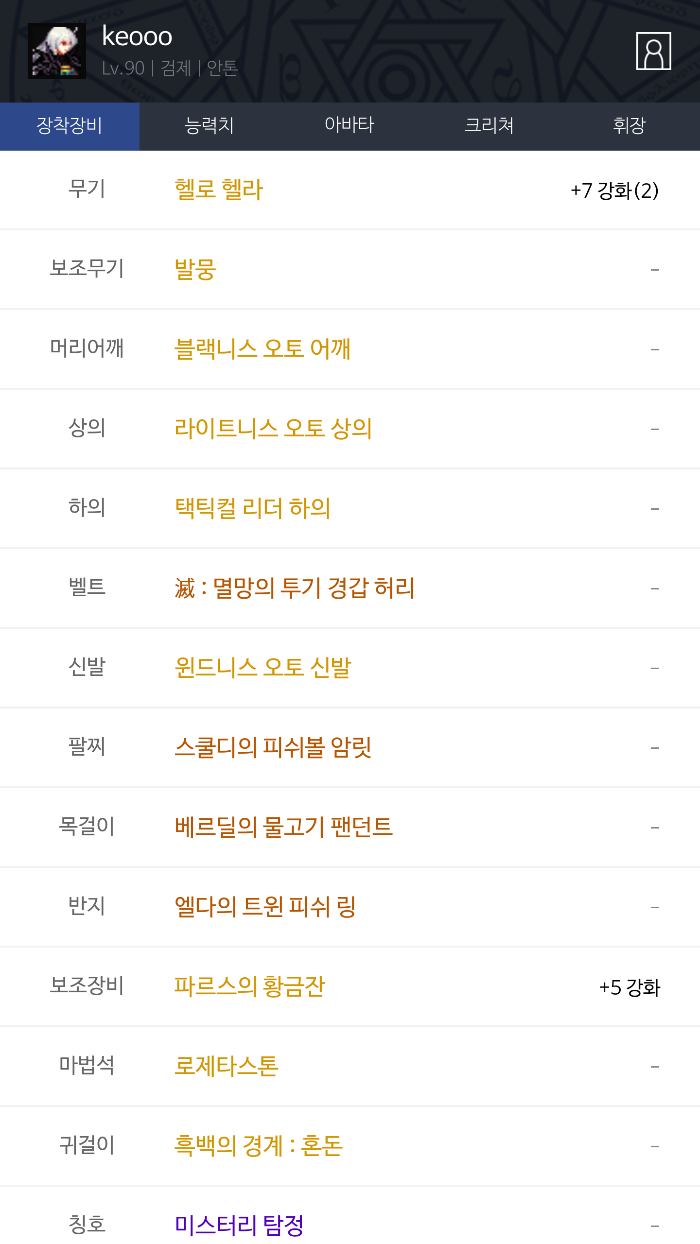The width and height of the screenshot is (700, 1244).
Task: View 블랙니스 오토 어깨 details
Action: (x=263, y=349)
